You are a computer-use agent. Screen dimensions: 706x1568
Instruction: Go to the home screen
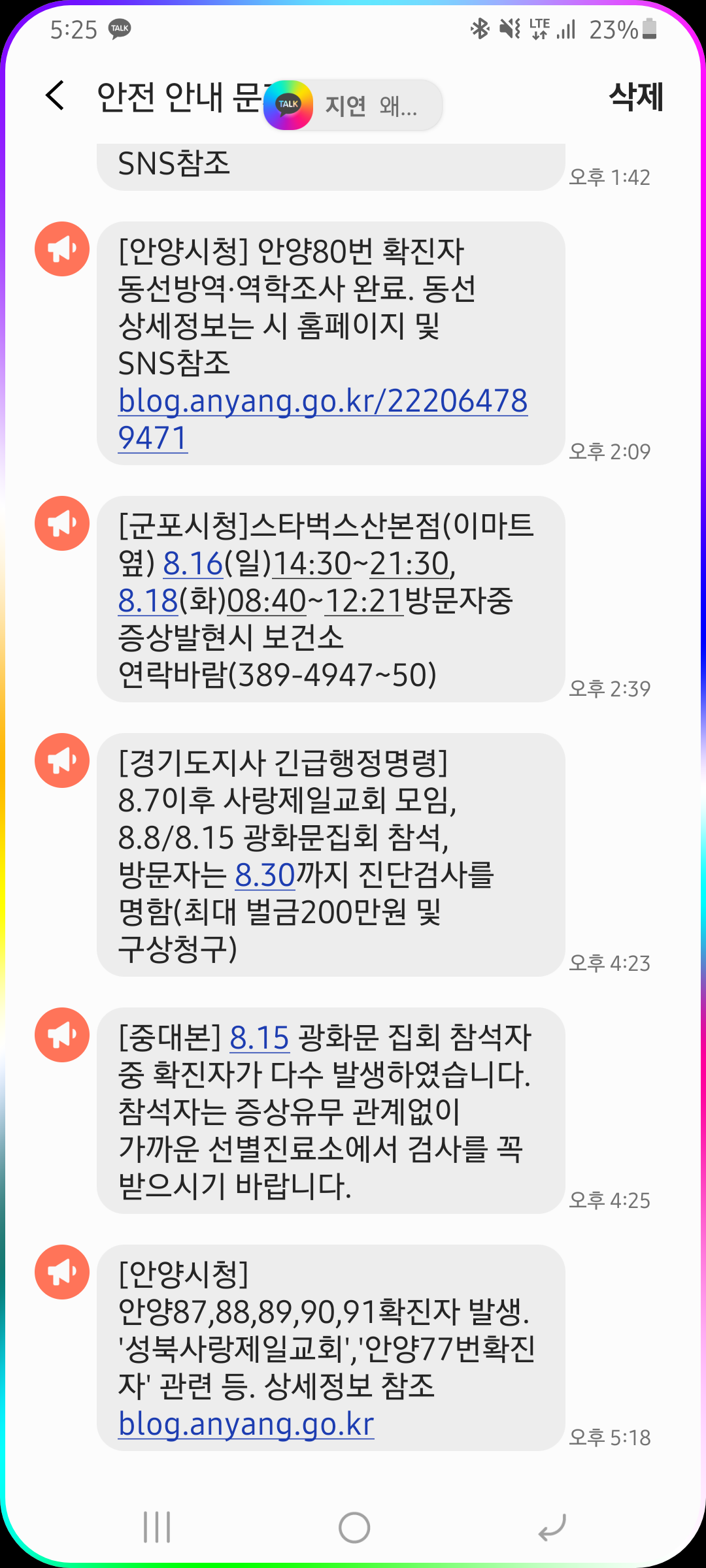point(354,1527)
